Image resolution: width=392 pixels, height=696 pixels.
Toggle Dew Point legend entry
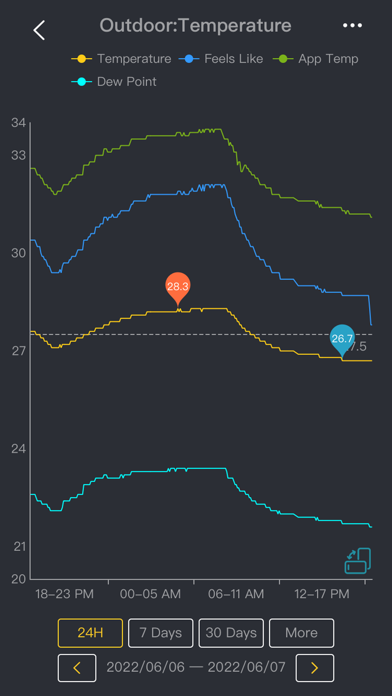(x=114, y=82)
